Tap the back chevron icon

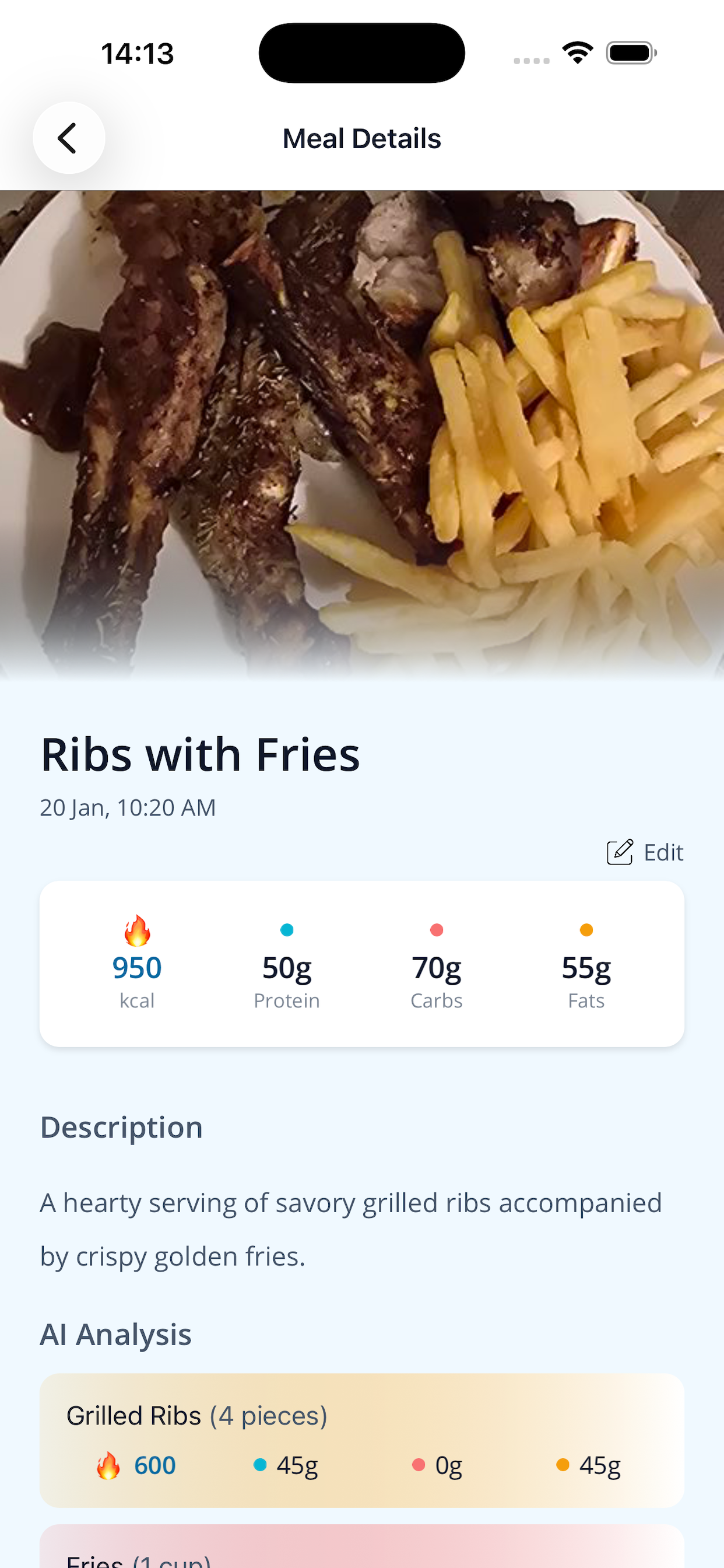pyautogui.click(x=68, y=138)
